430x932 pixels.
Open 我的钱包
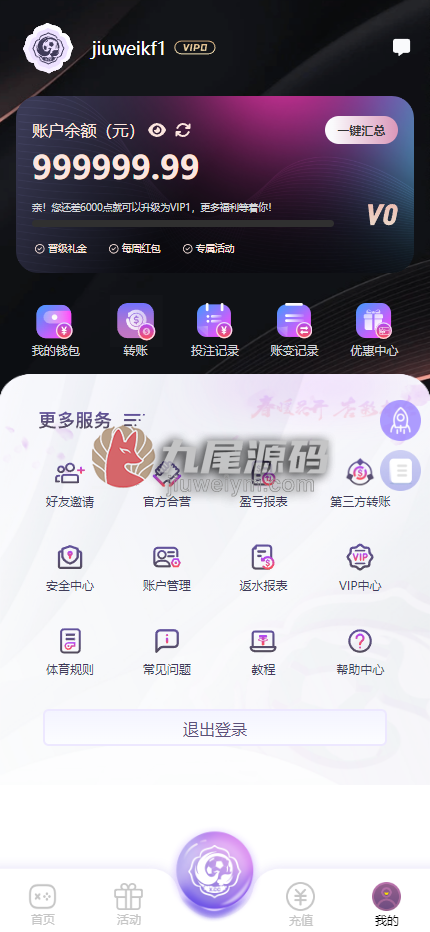[55, 330]
